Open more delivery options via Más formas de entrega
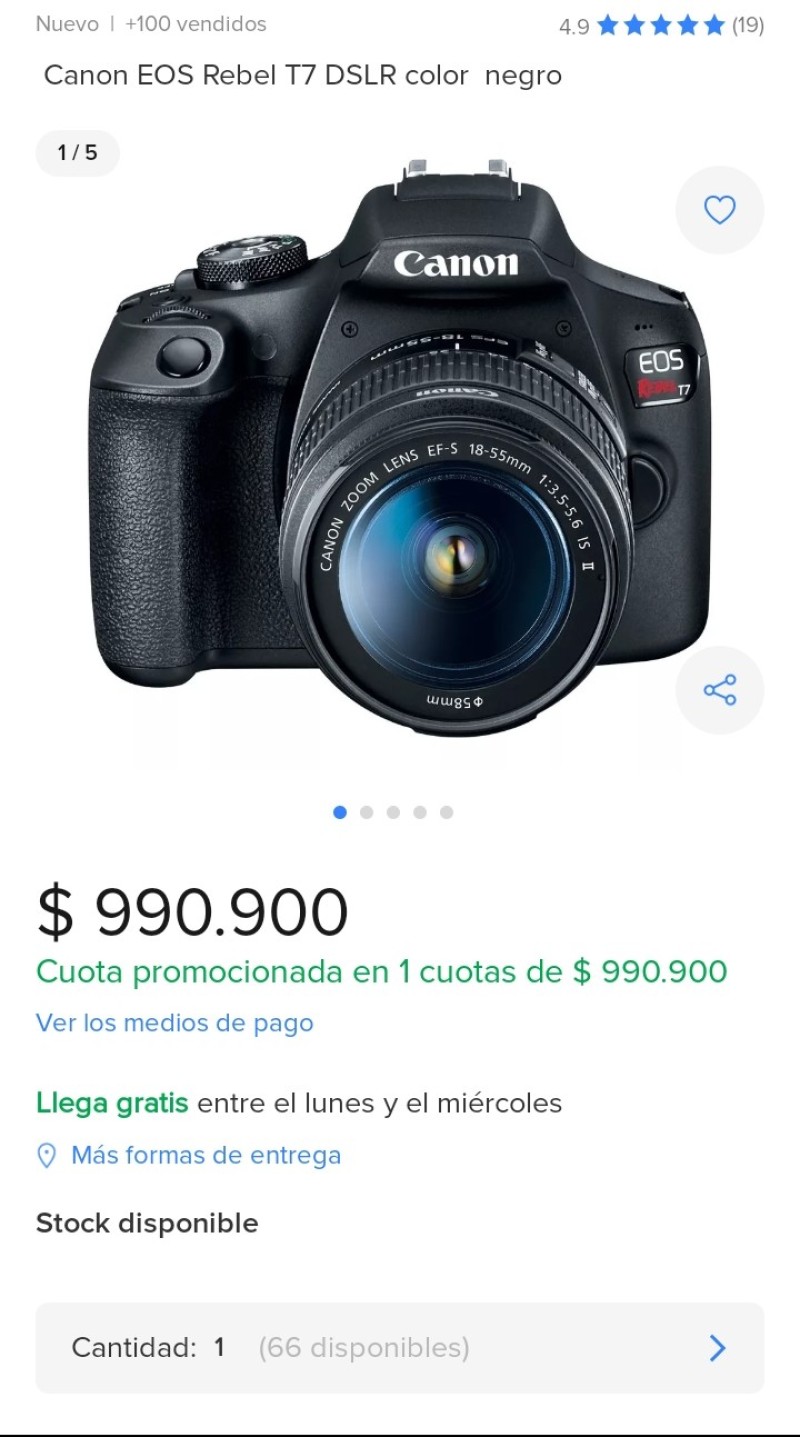The height and width of the screenshot is (1437, 800). coord(205,1155)
